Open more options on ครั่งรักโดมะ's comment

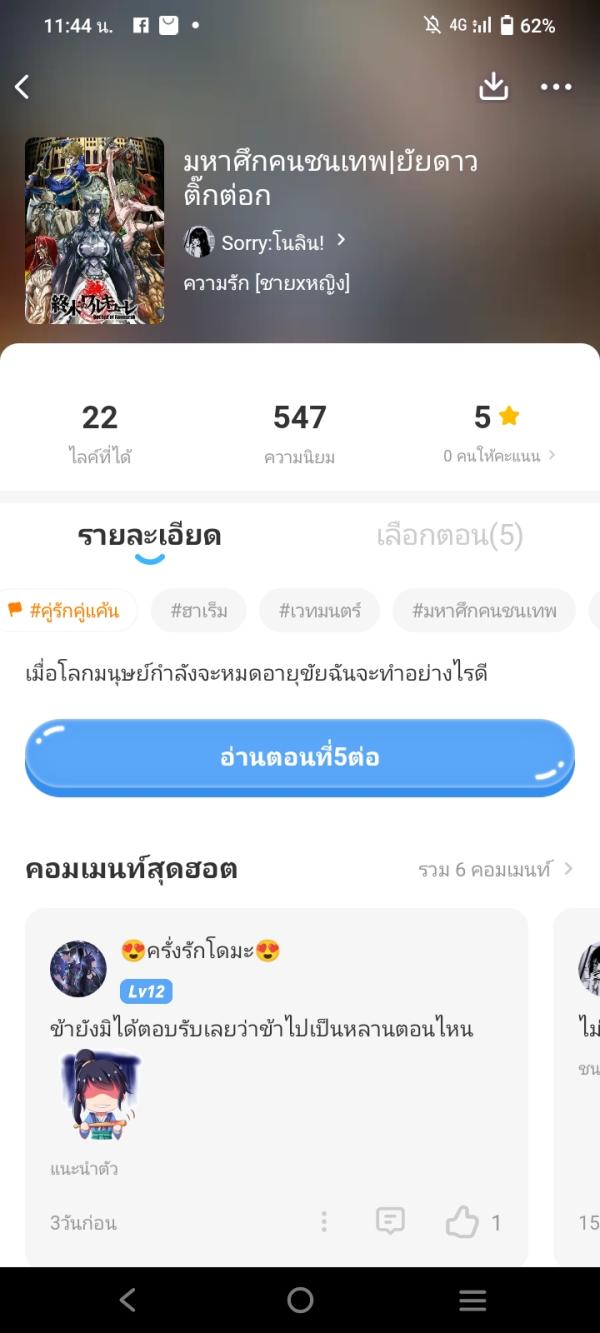(324, 1221)
